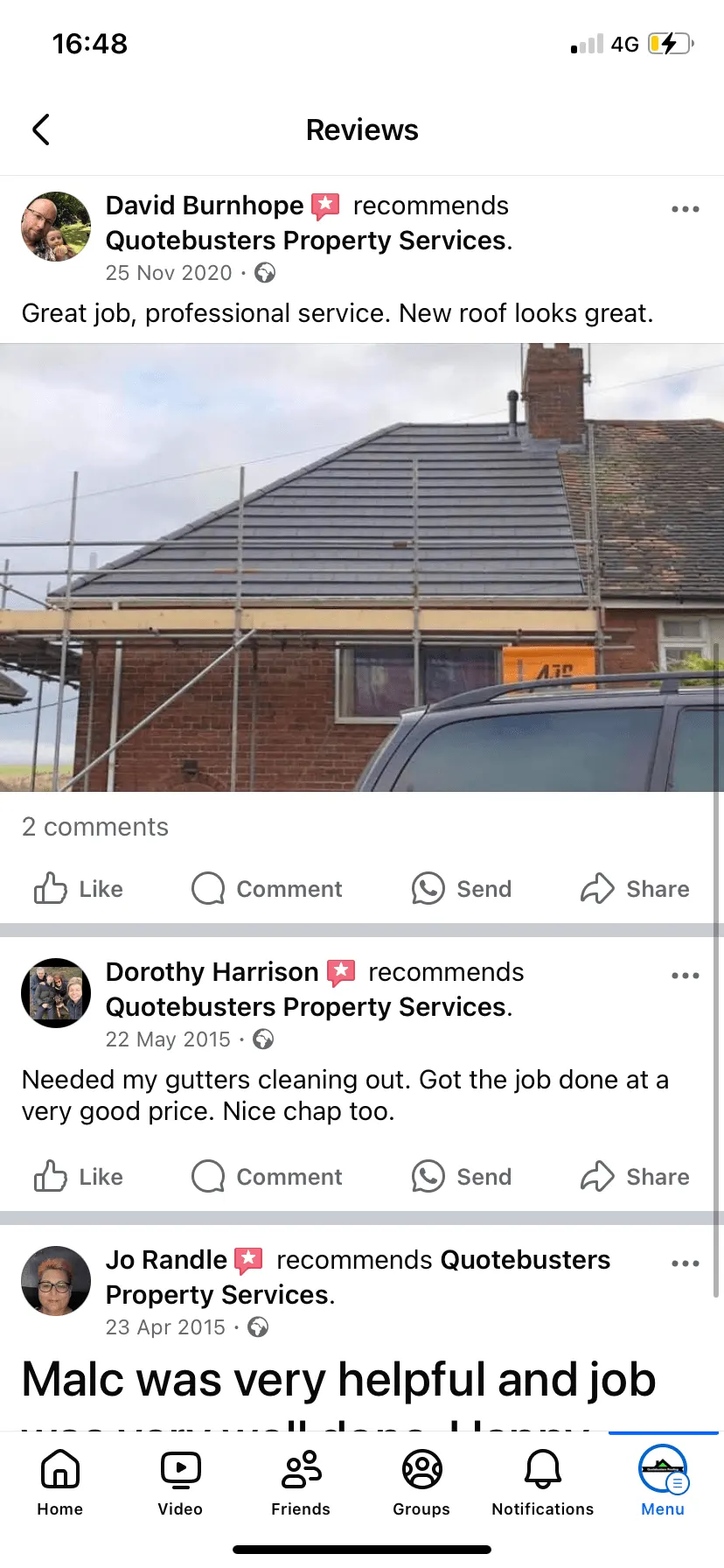Go back from the Reviews page

(x=40, y=129)
